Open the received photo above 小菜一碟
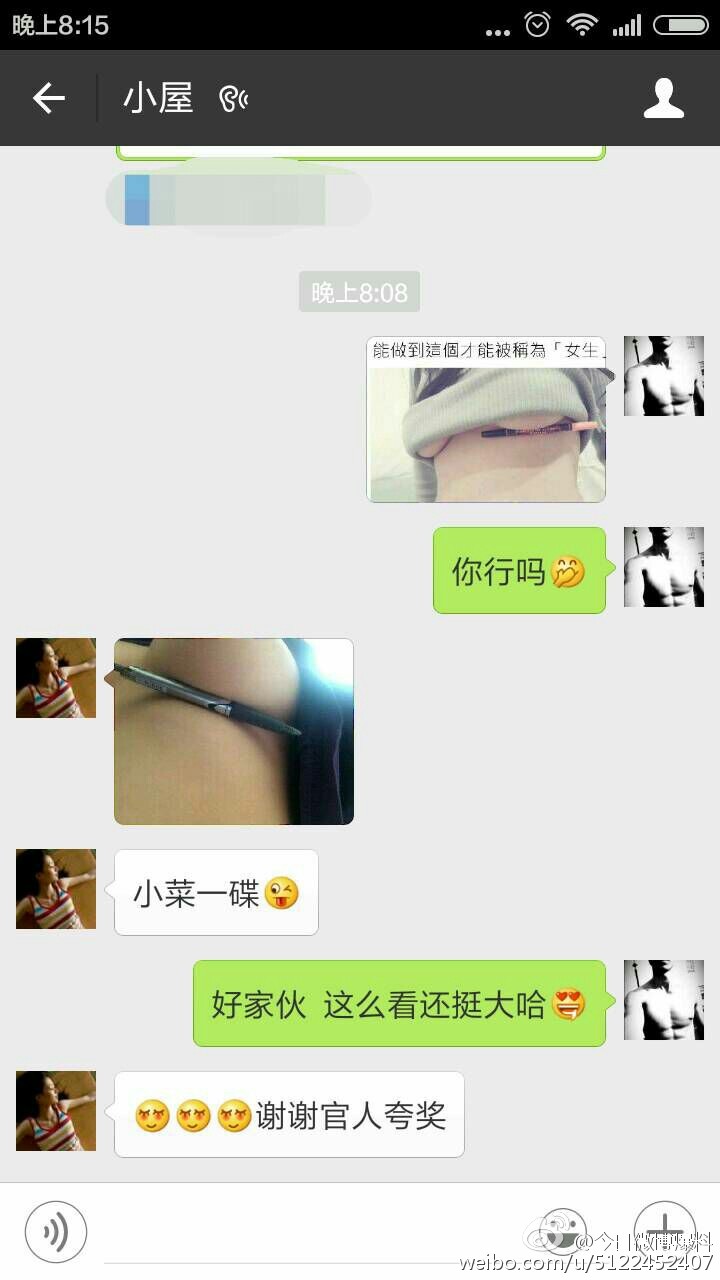The width and height of the screenshot is (720, 1280). 234,731
